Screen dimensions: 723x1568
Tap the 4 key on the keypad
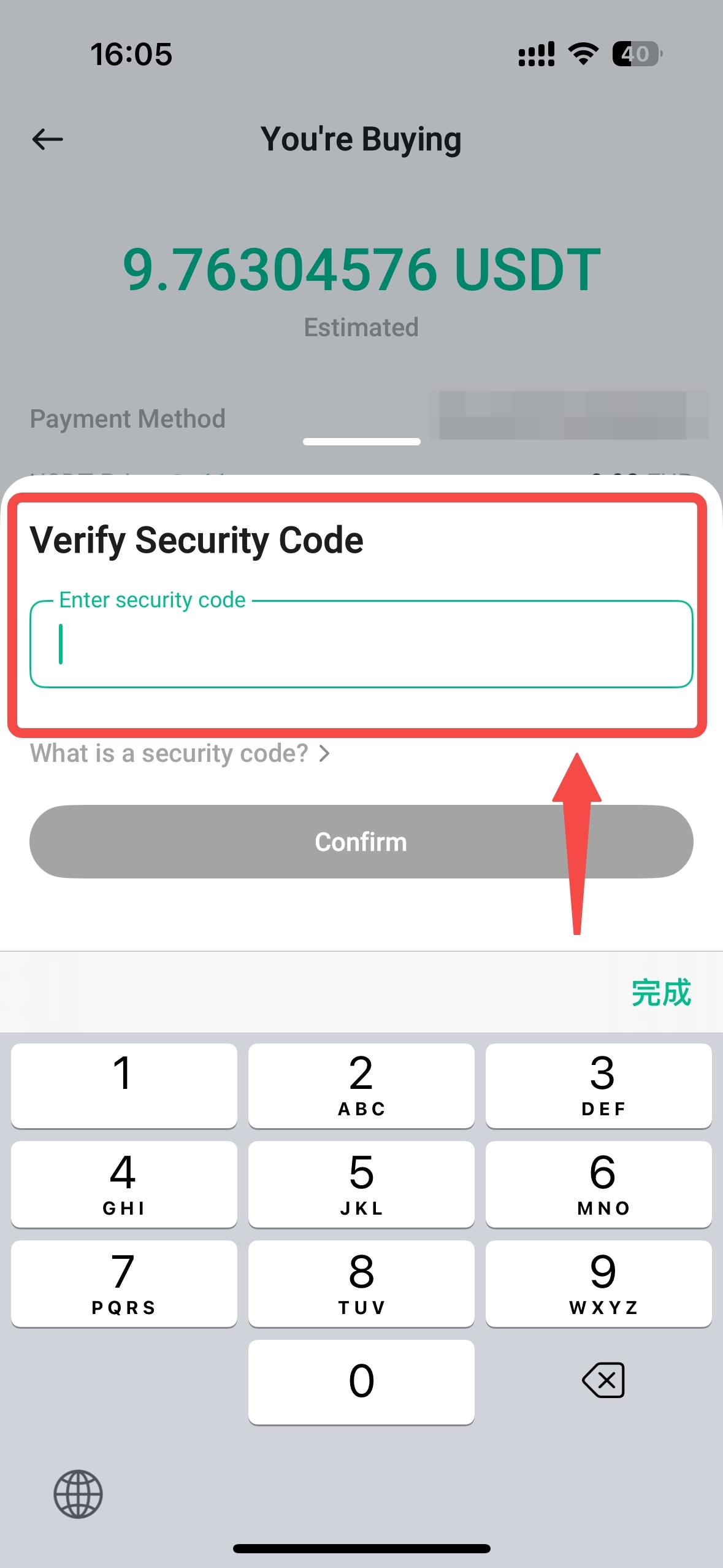coord(124,1184)
